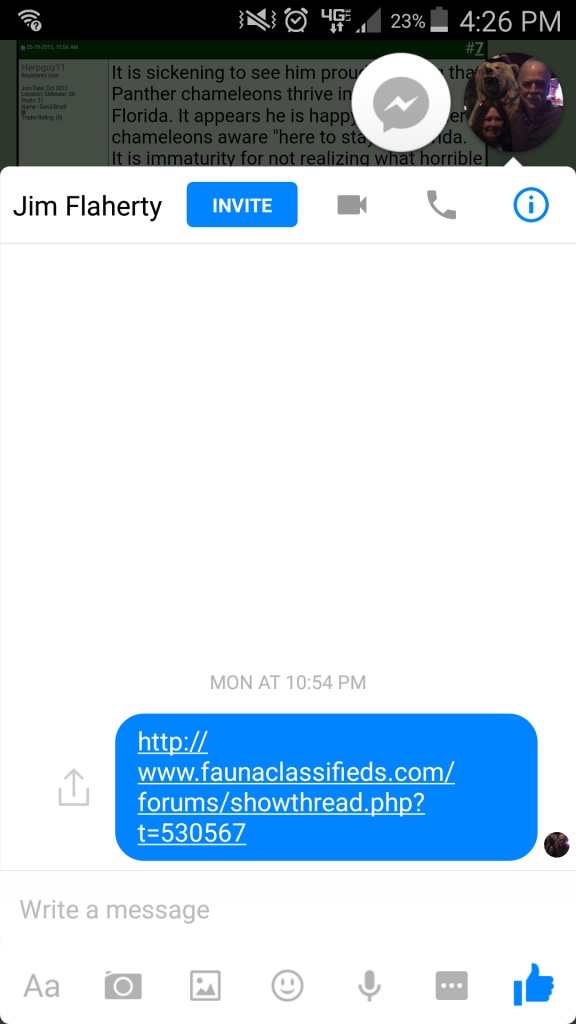
Task: Switch to the Aa text keyboard
Action: (x=42, y=985)
